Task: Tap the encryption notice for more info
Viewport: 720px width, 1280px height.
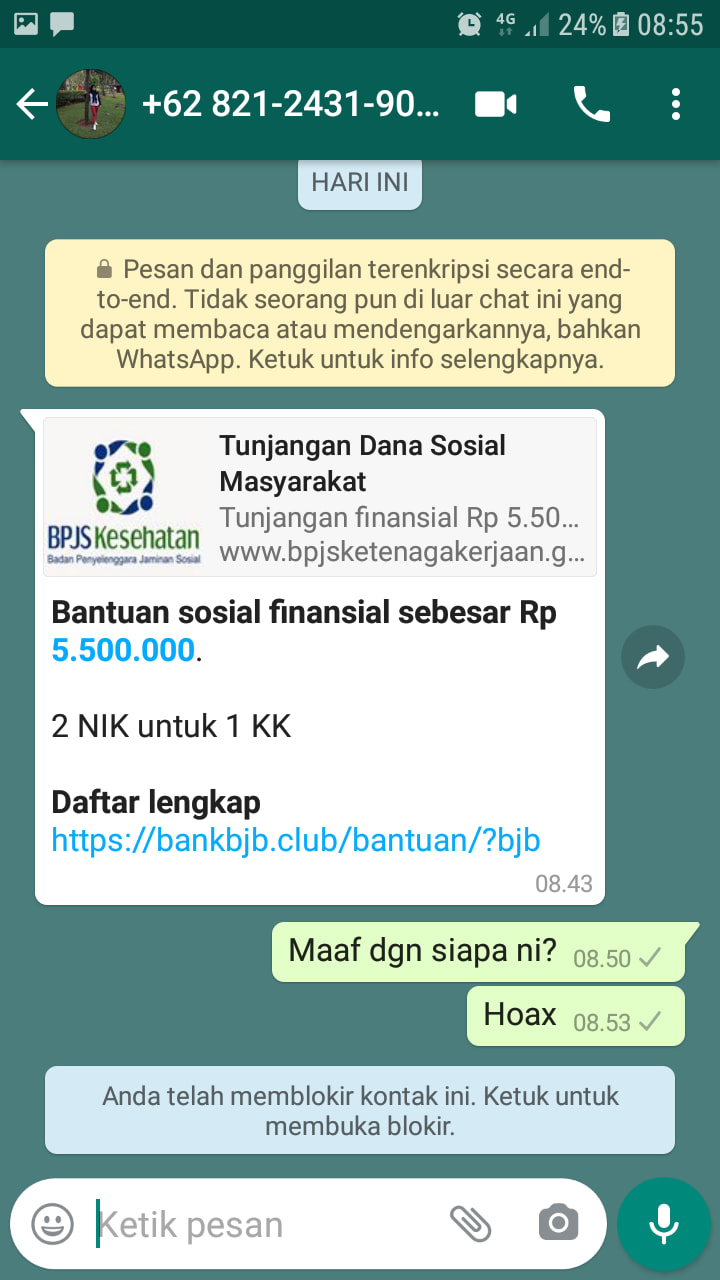Action: (x=360, y=313)
